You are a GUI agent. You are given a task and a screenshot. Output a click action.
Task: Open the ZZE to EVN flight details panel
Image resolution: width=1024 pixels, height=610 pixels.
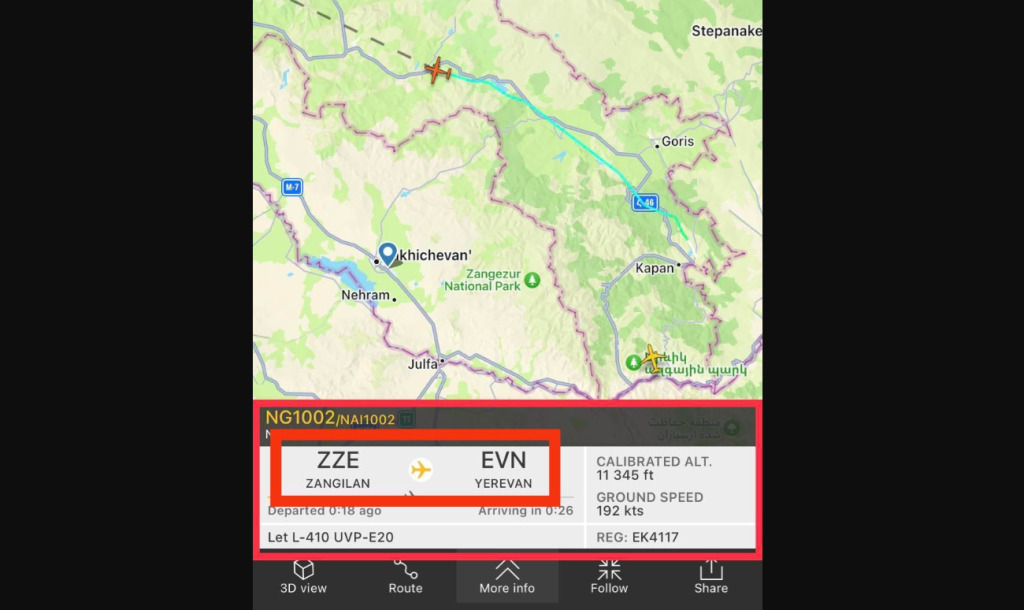pos(421,470)
